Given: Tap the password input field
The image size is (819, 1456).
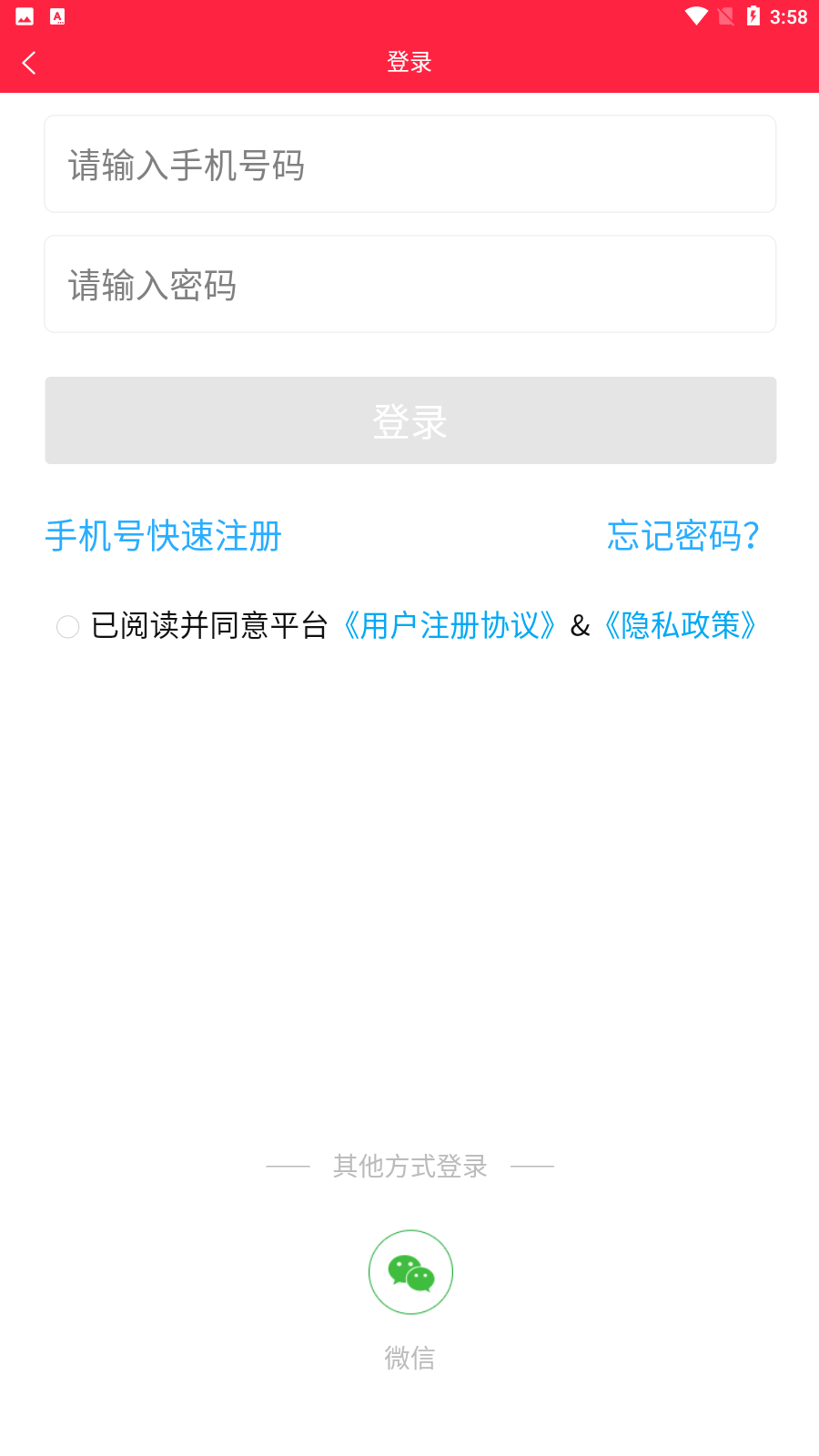Looking at the screenshot, I should click(409, 284).
